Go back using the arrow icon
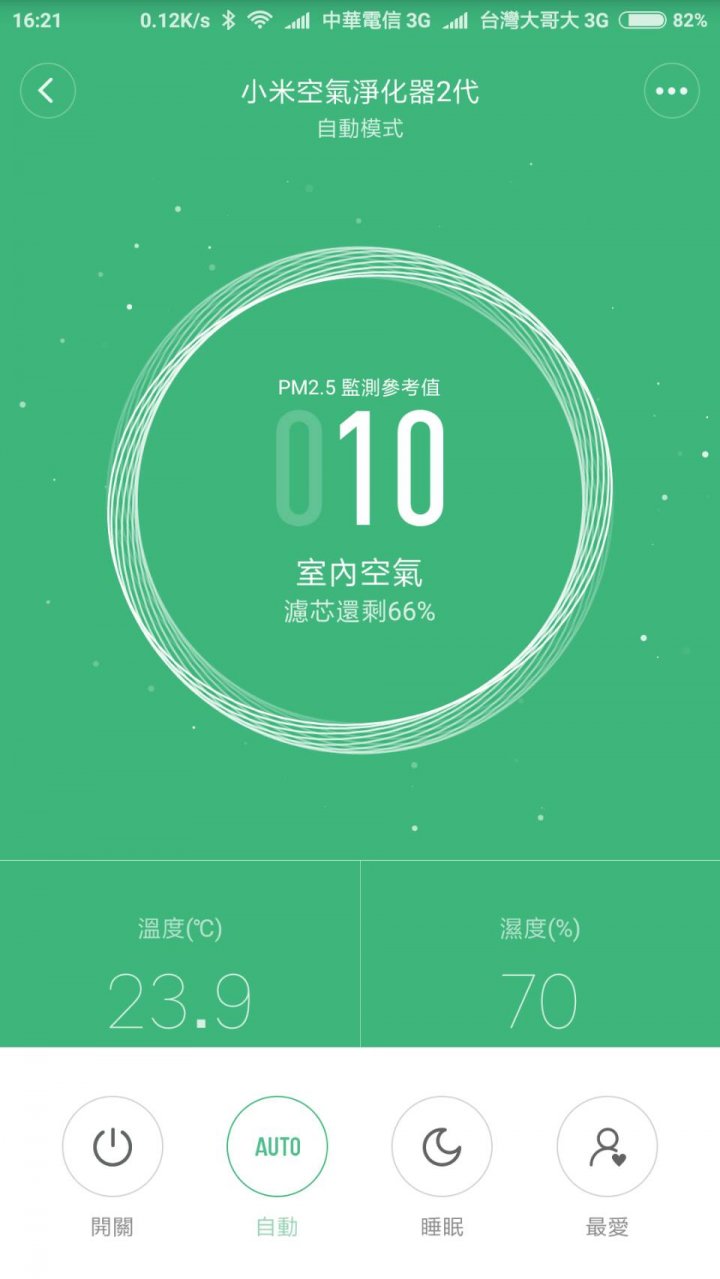This screenshot has height=1279, width=720. tap(47, 91)
